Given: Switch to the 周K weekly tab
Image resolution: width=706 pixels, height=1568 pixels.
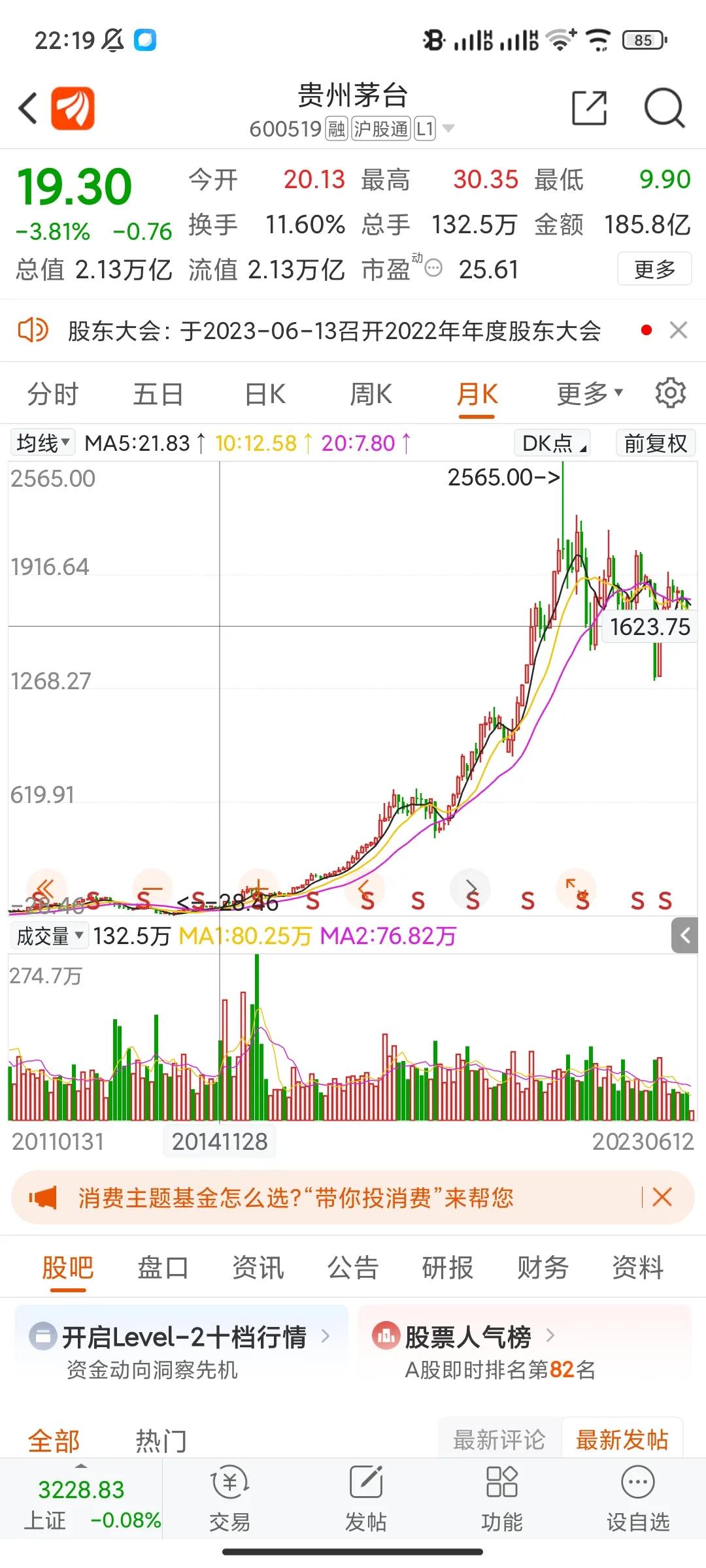Looking at the screenshot, I should (x=371, y=393).
